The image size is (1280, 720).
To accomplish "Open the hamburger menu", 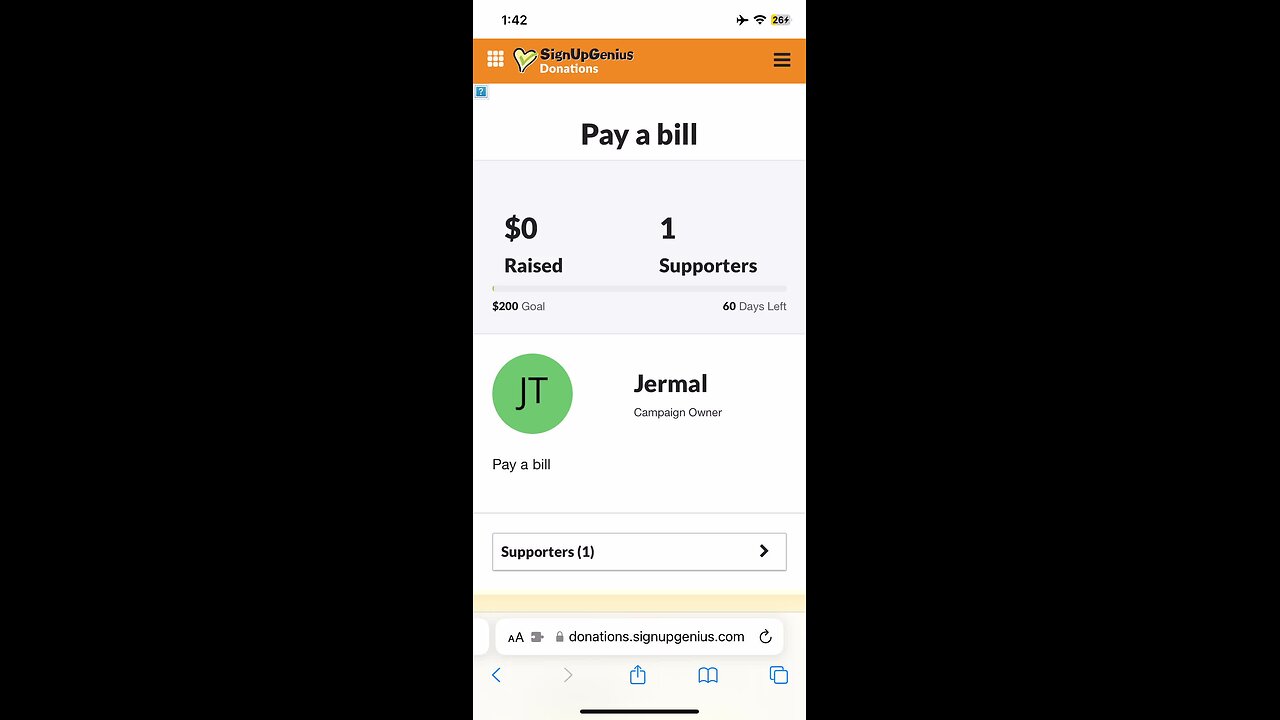I will (x=782, y=60).
